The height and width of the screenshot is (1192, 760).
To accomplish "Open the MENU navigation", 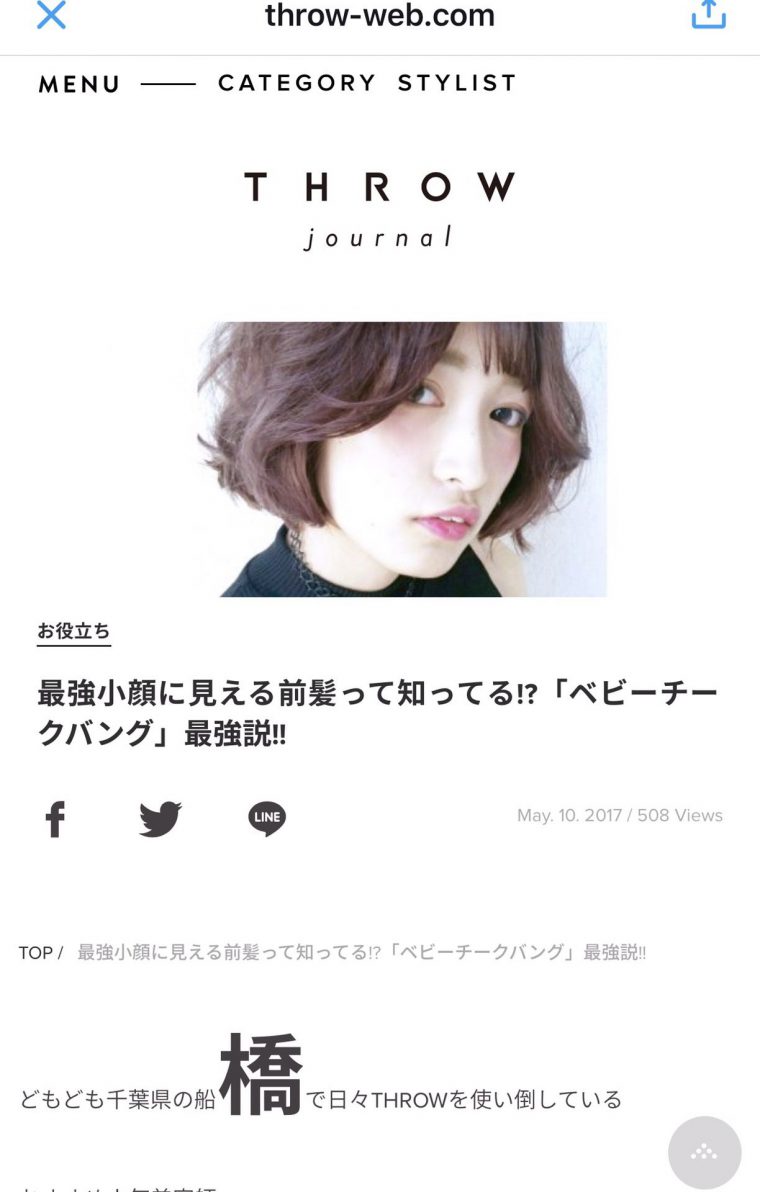I will tap(79, 84).
